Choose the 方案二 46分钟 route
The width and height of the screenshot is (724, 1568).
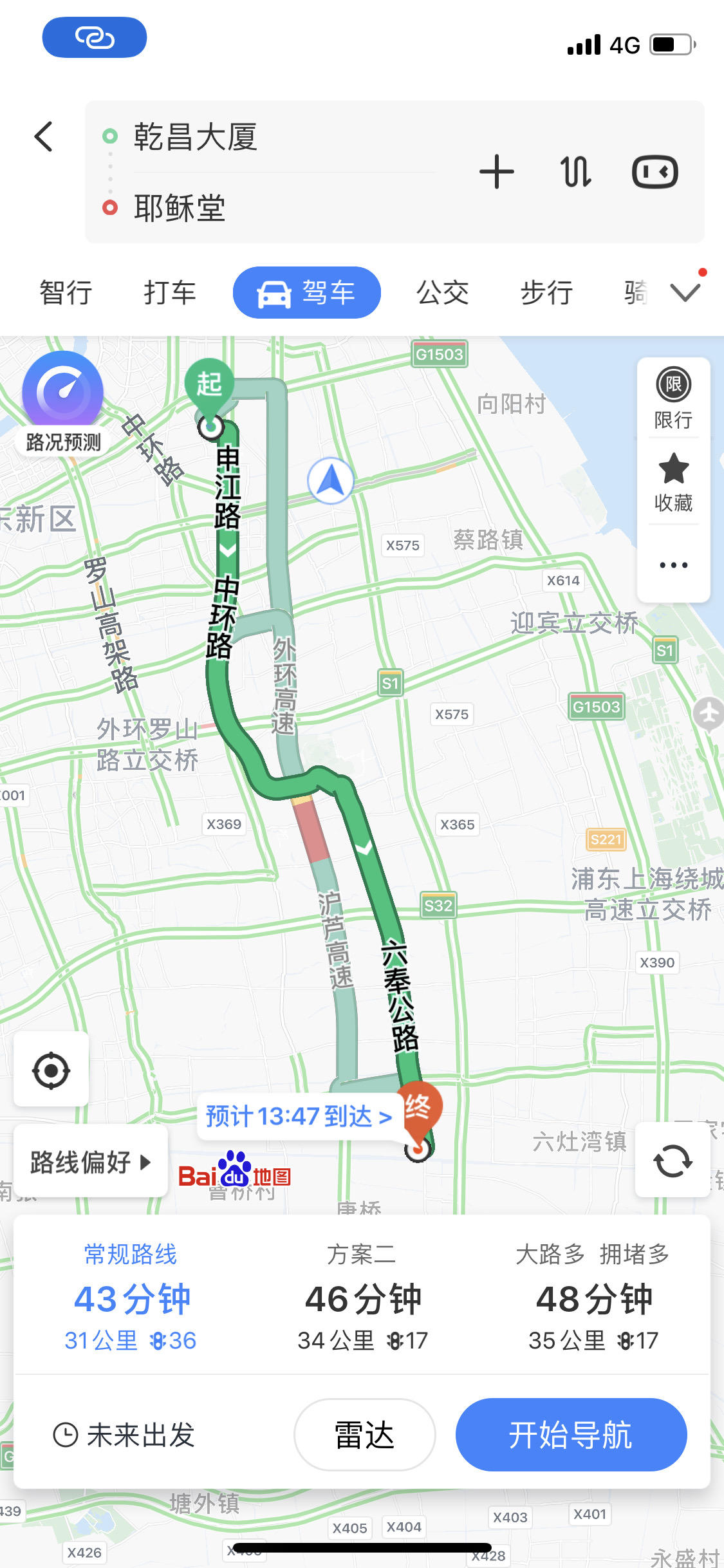(362, 1298)
